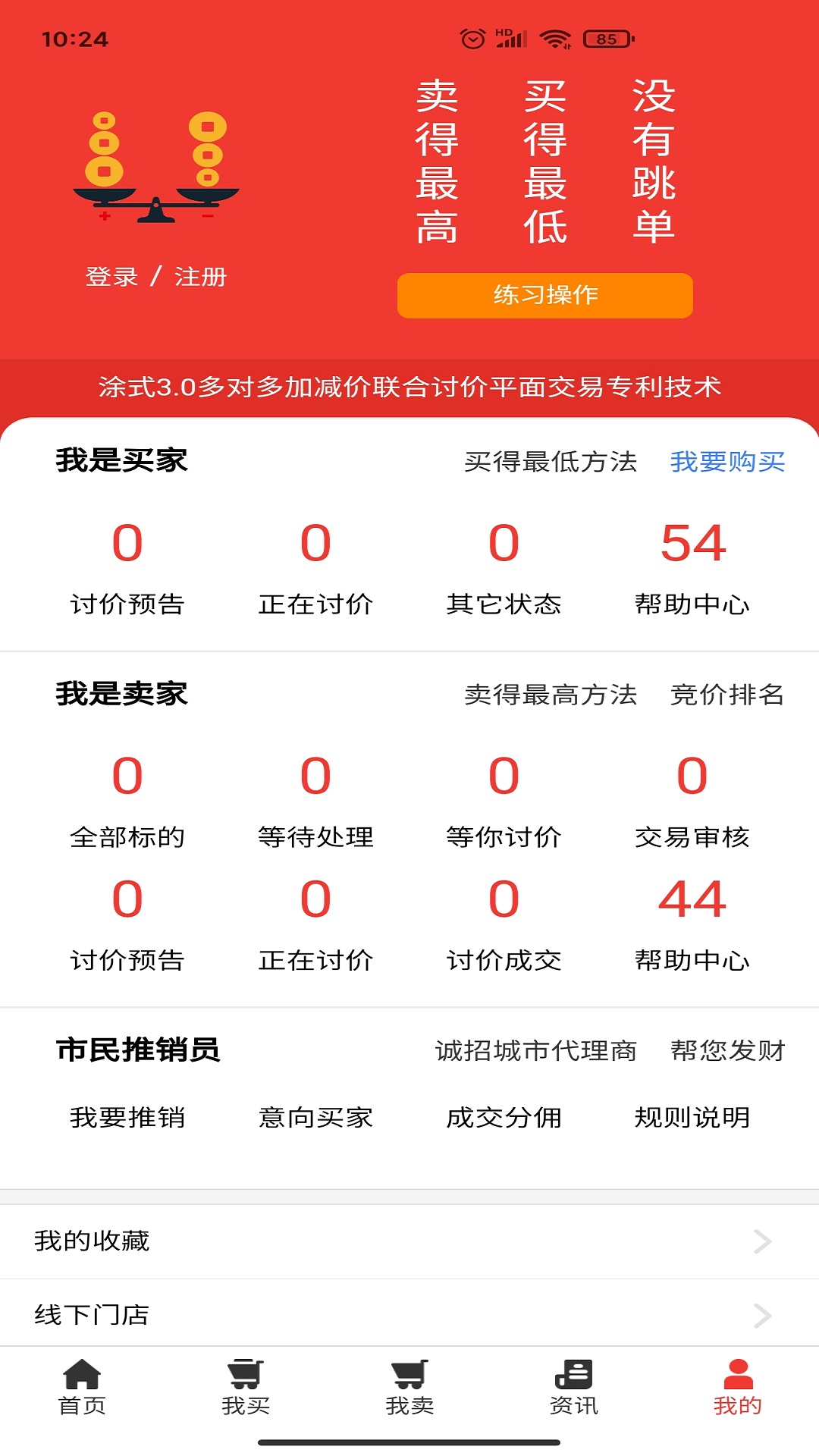
Task: Open 全部标的 under 我是卖家
Action: point(126,804)
